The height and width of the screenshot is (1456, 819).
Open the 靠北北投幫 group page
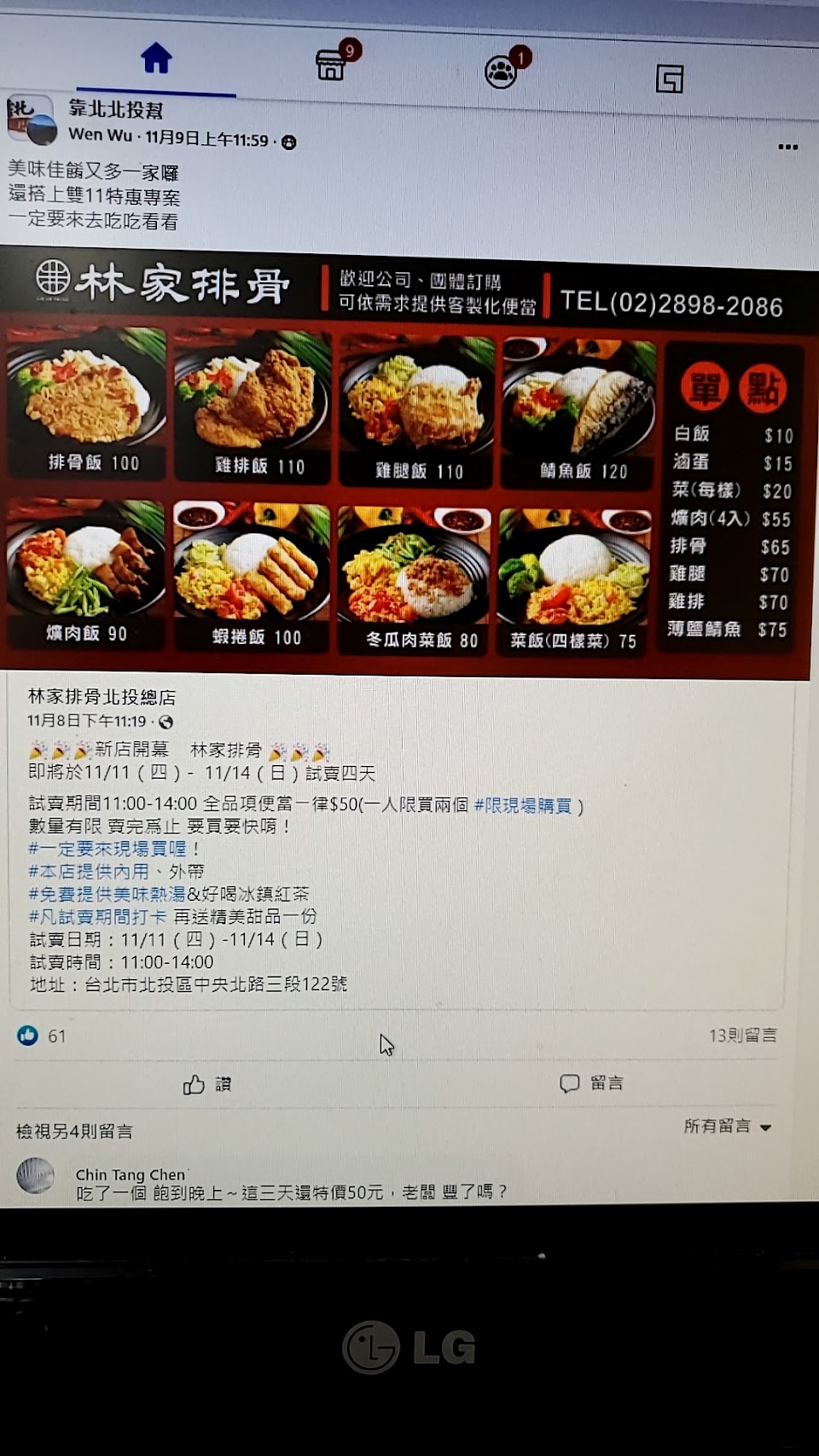tap(116, 109)
